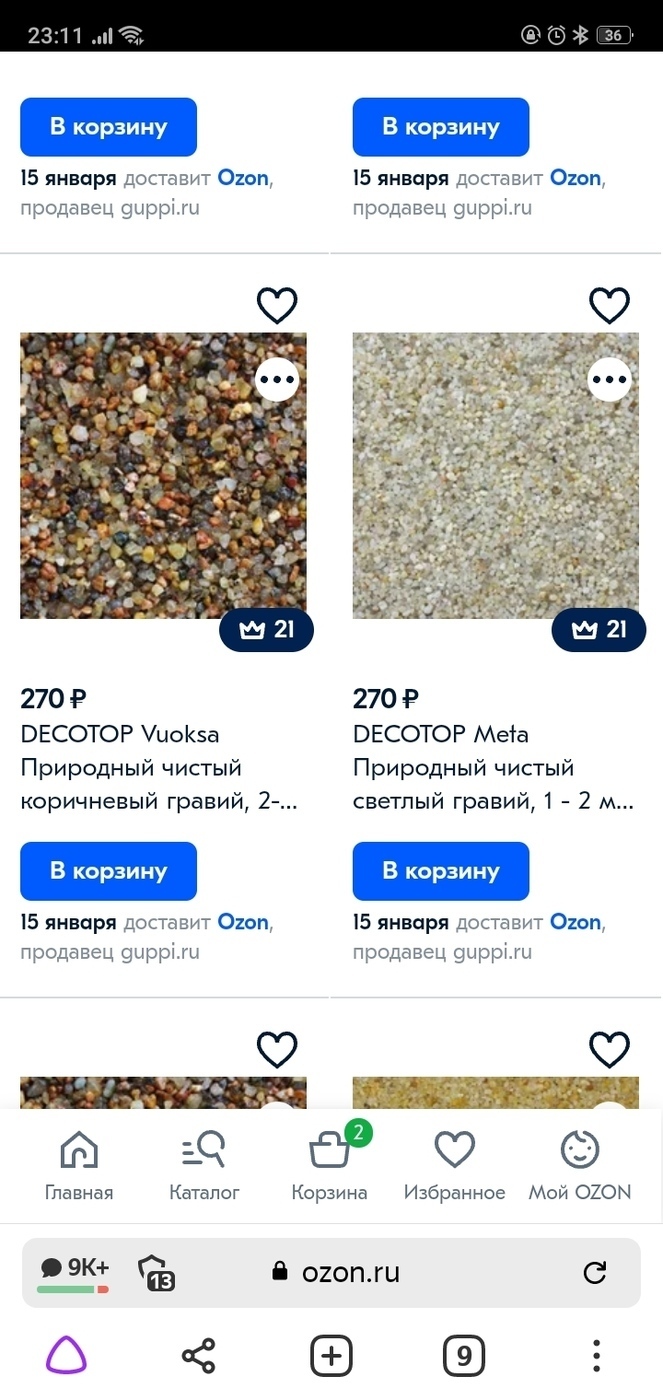Add DECOTOP Vuoksa to cart
663x1400 pixels.
(108, 871)
